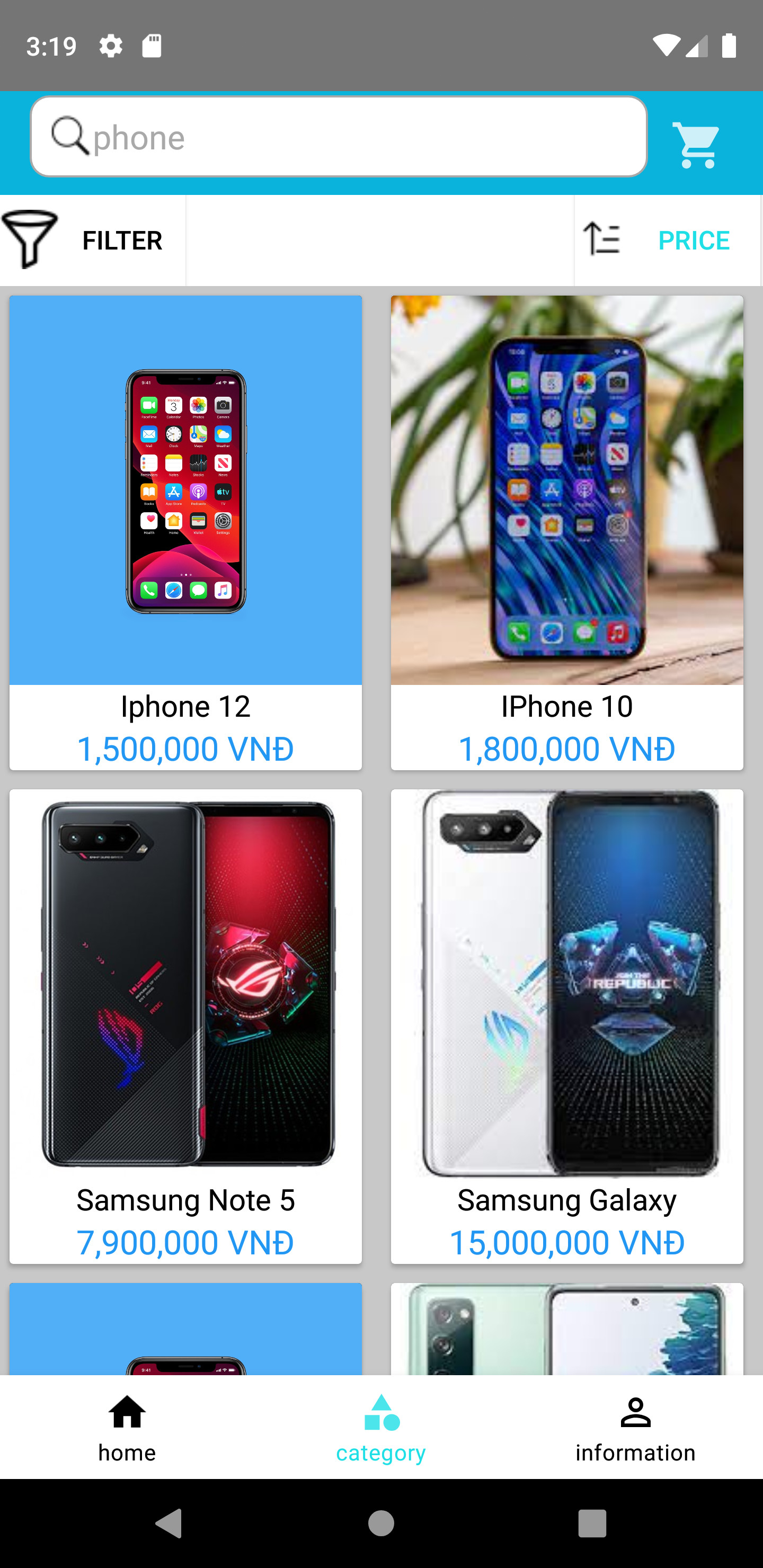
Task: Sort products by Price
Action: 668,240
